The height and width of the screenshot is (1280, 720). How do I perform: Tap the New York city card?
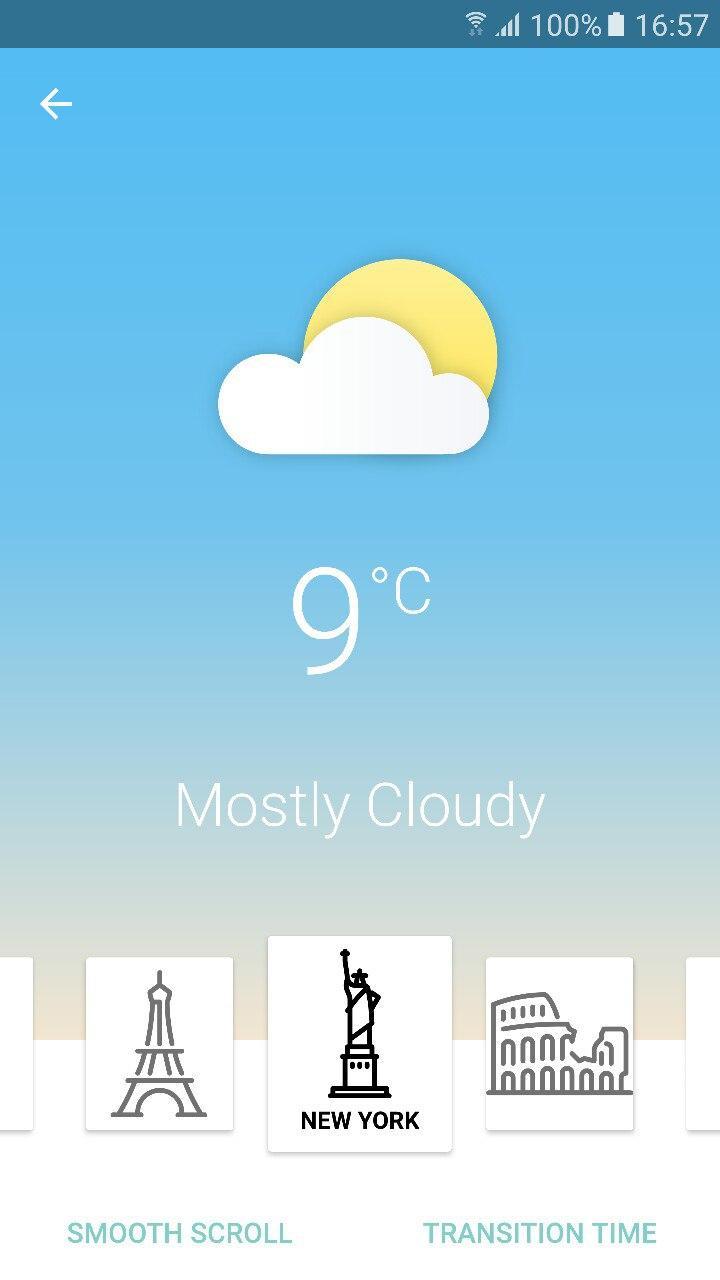click(x=360, y=1043)
